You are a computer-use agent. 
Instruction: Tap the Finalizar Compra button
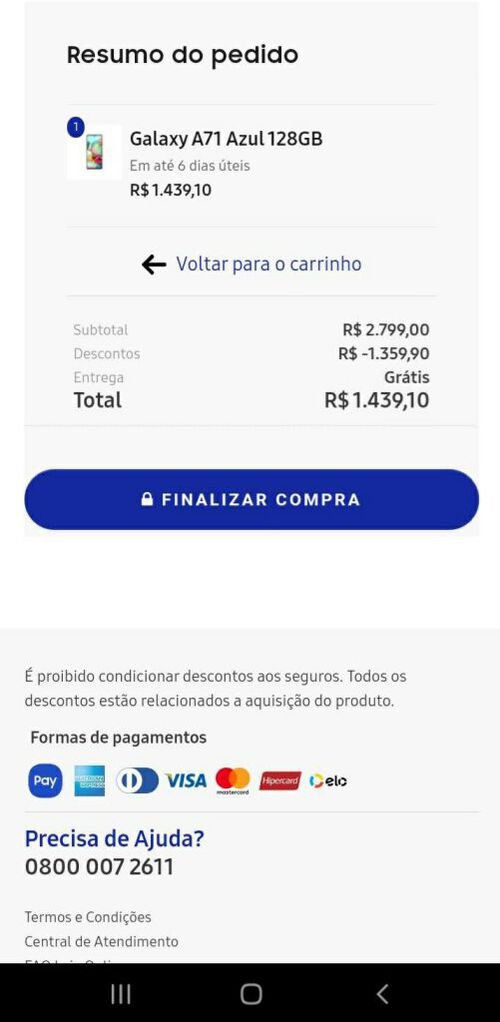[x=252, y=499]
